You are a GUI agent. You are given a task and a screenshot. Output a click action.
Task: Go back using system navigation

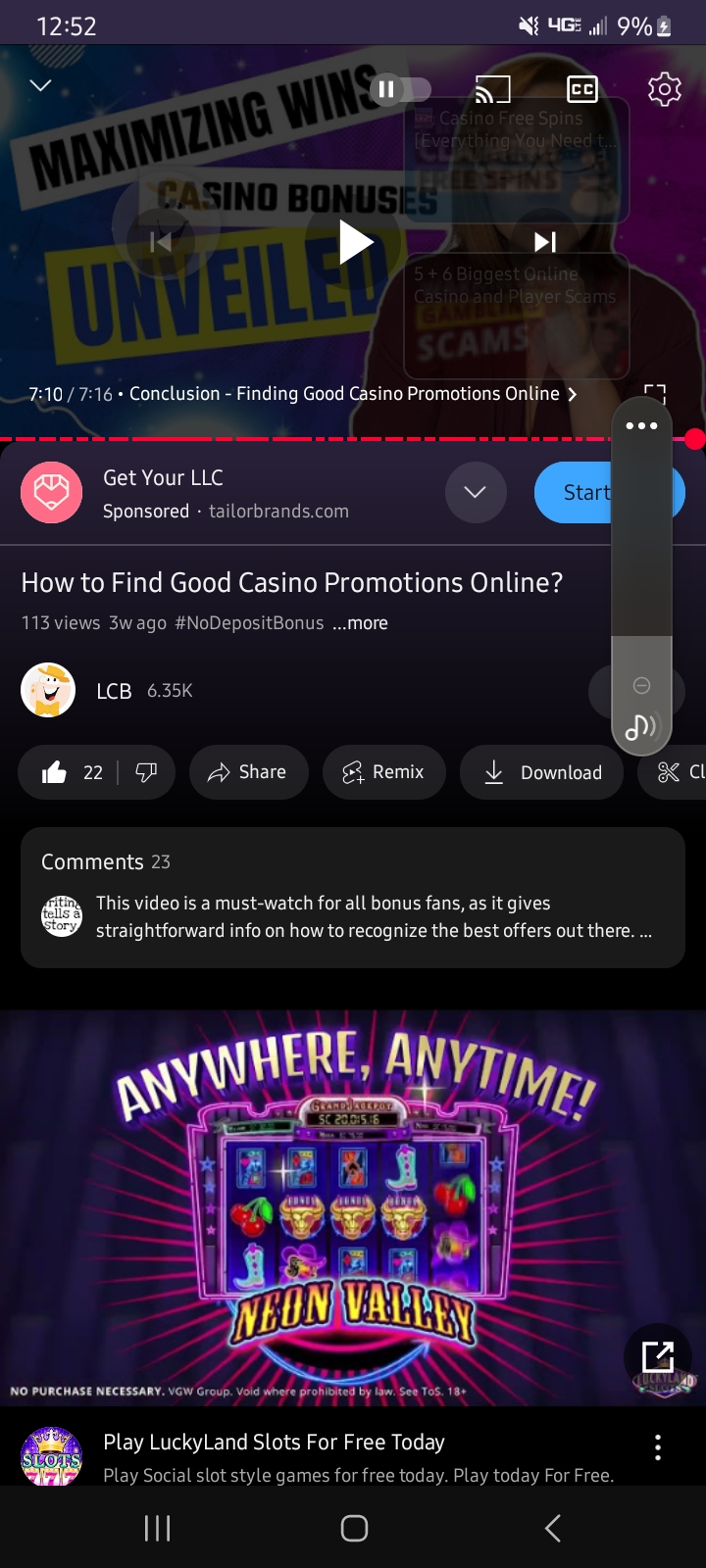[552, 1528]
